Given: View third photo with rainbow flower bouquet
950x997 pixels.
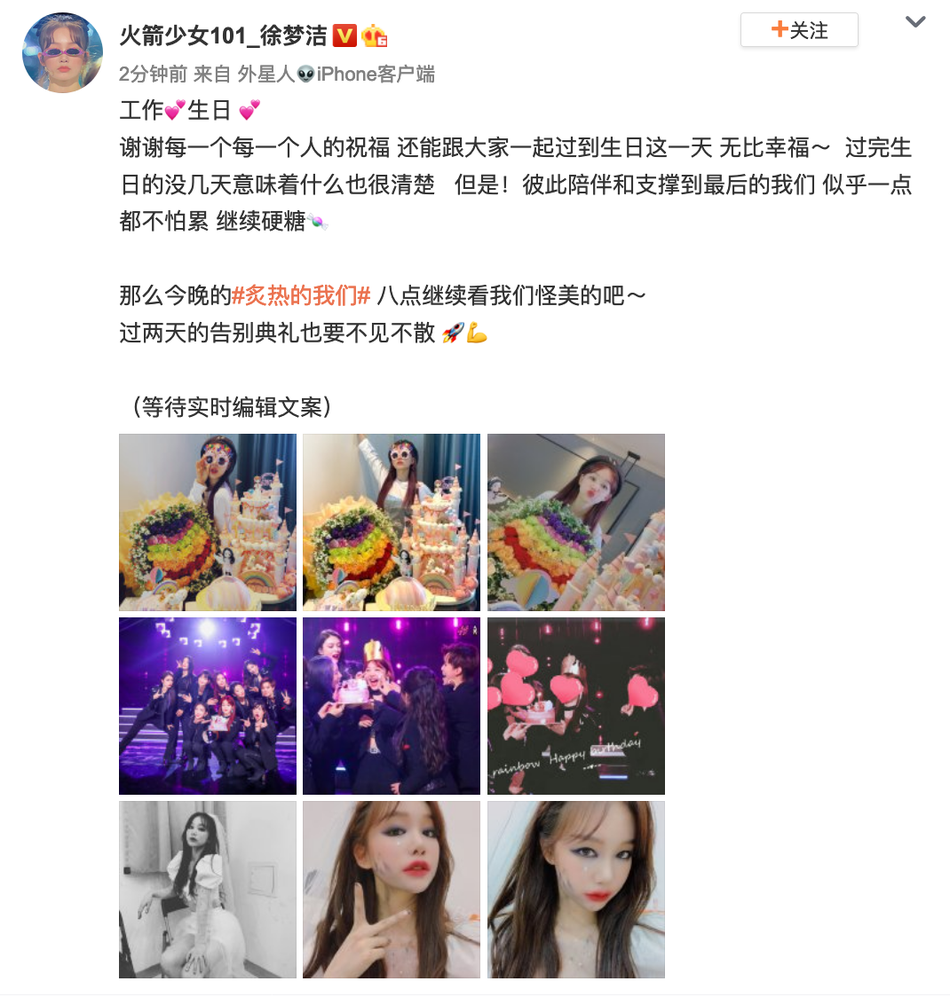Looking at the screenshot, I should pos(575,522).
